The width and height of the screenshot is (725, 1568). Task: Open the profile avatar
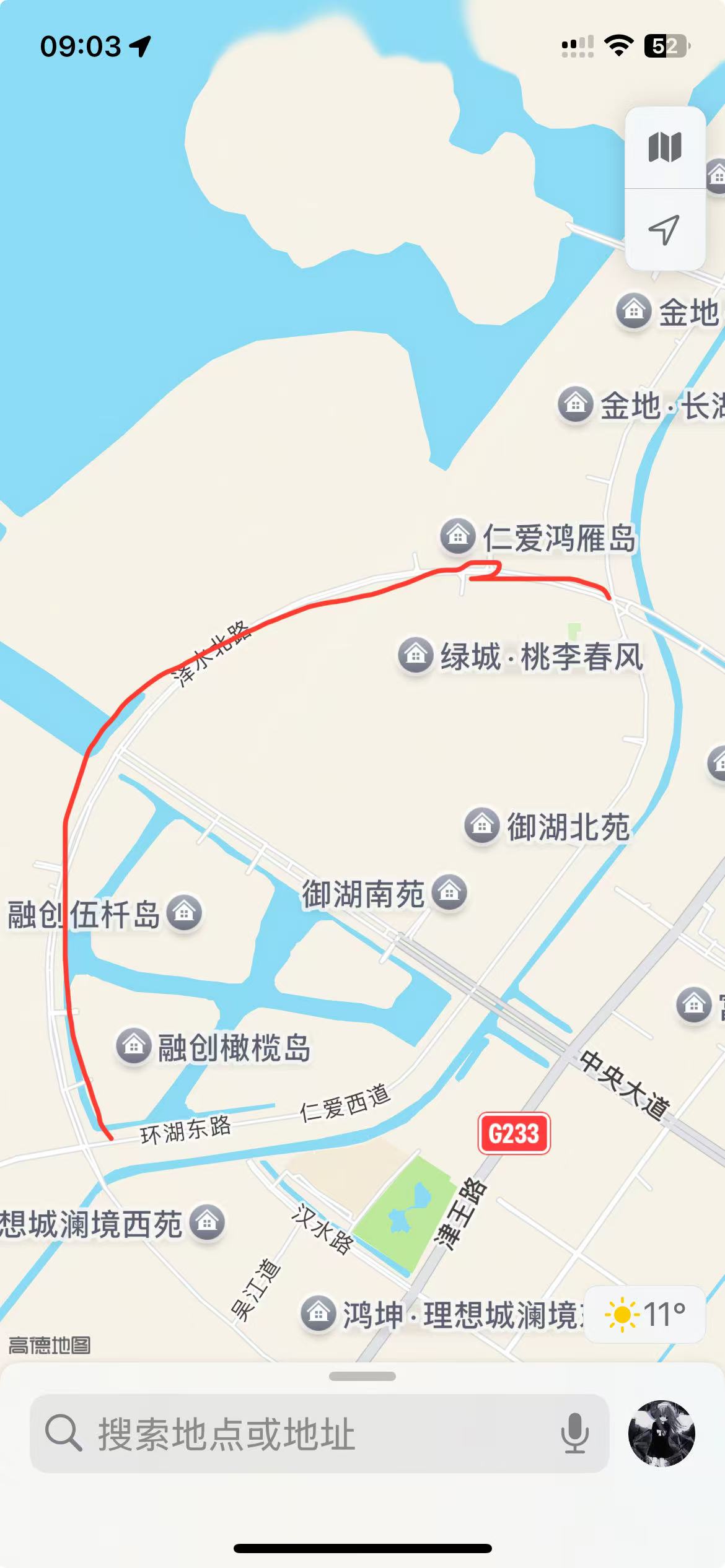(661, 1434)
